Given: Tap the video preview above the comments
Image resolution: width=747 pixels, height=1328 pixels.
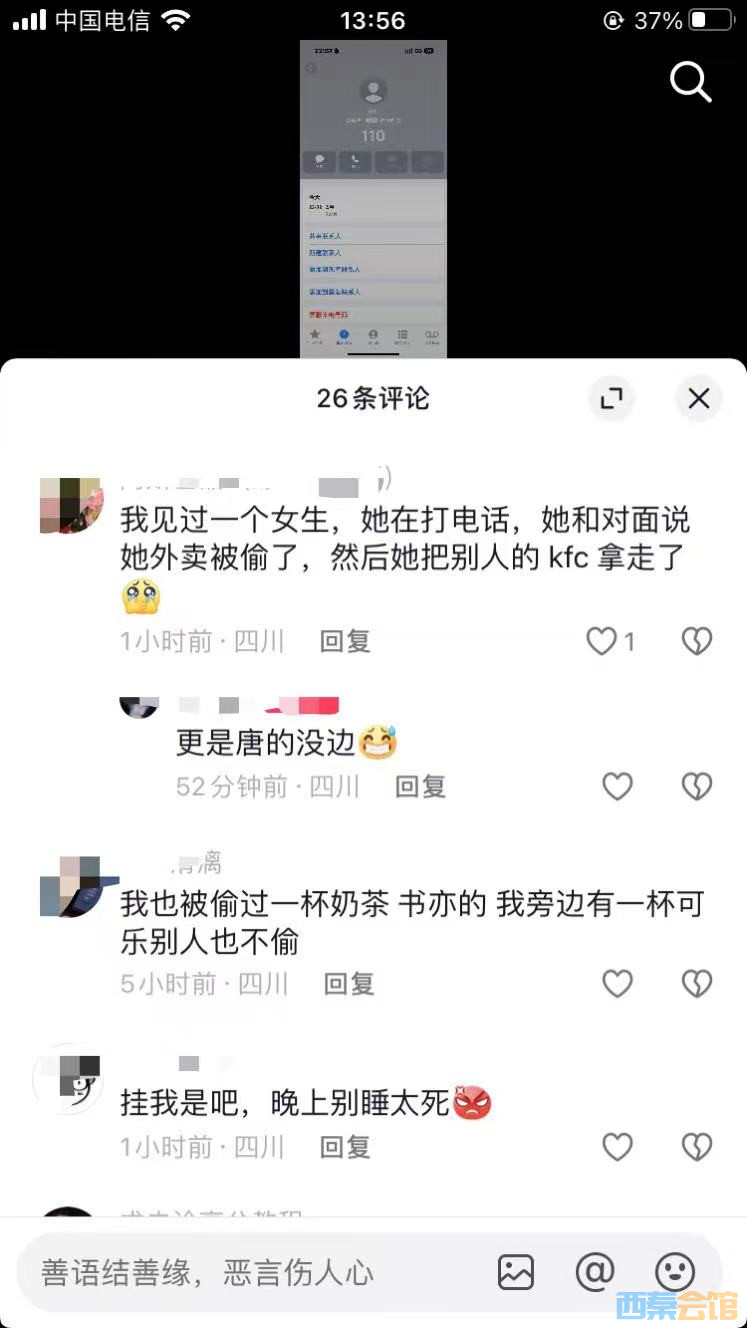Looking at the screenshot, I should point(373,200).
